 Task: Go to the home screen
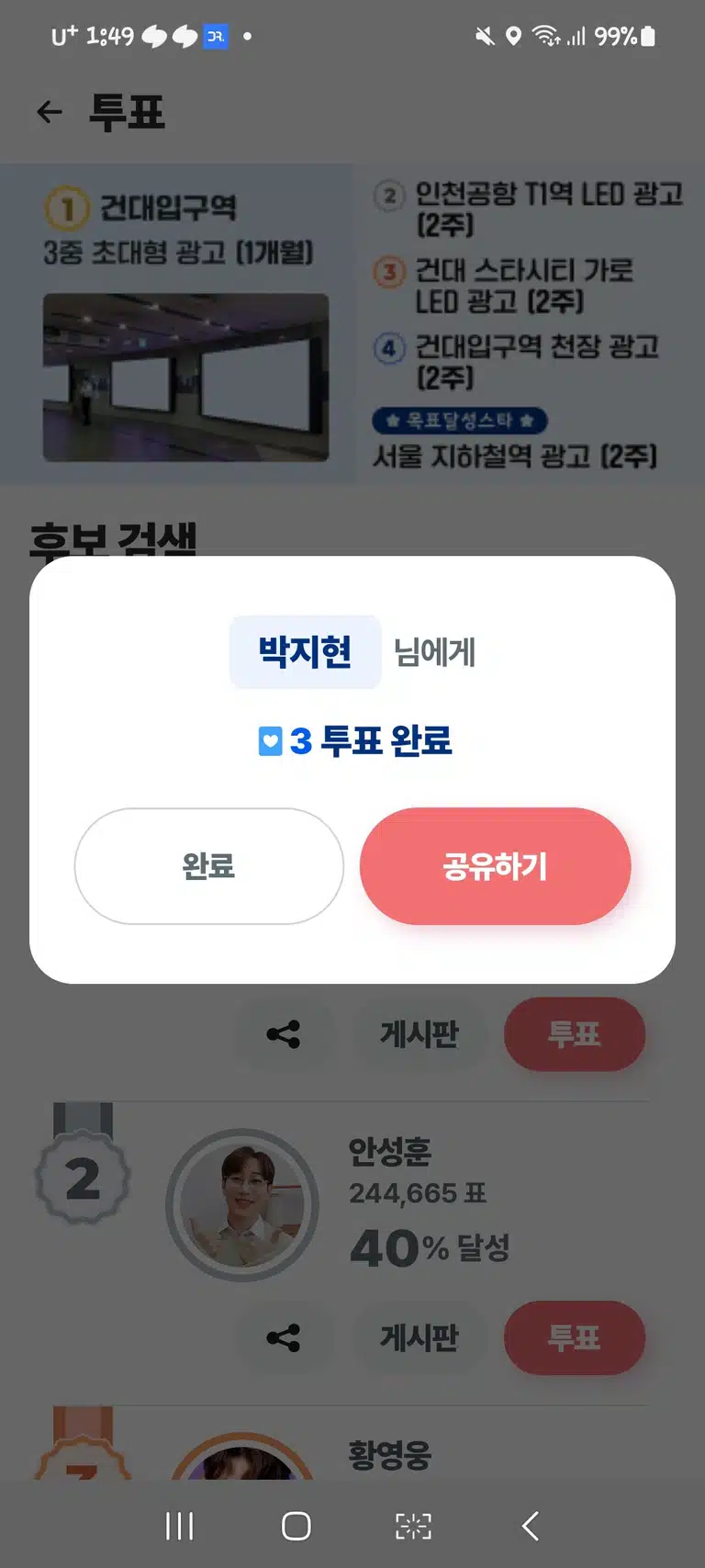296,1526
